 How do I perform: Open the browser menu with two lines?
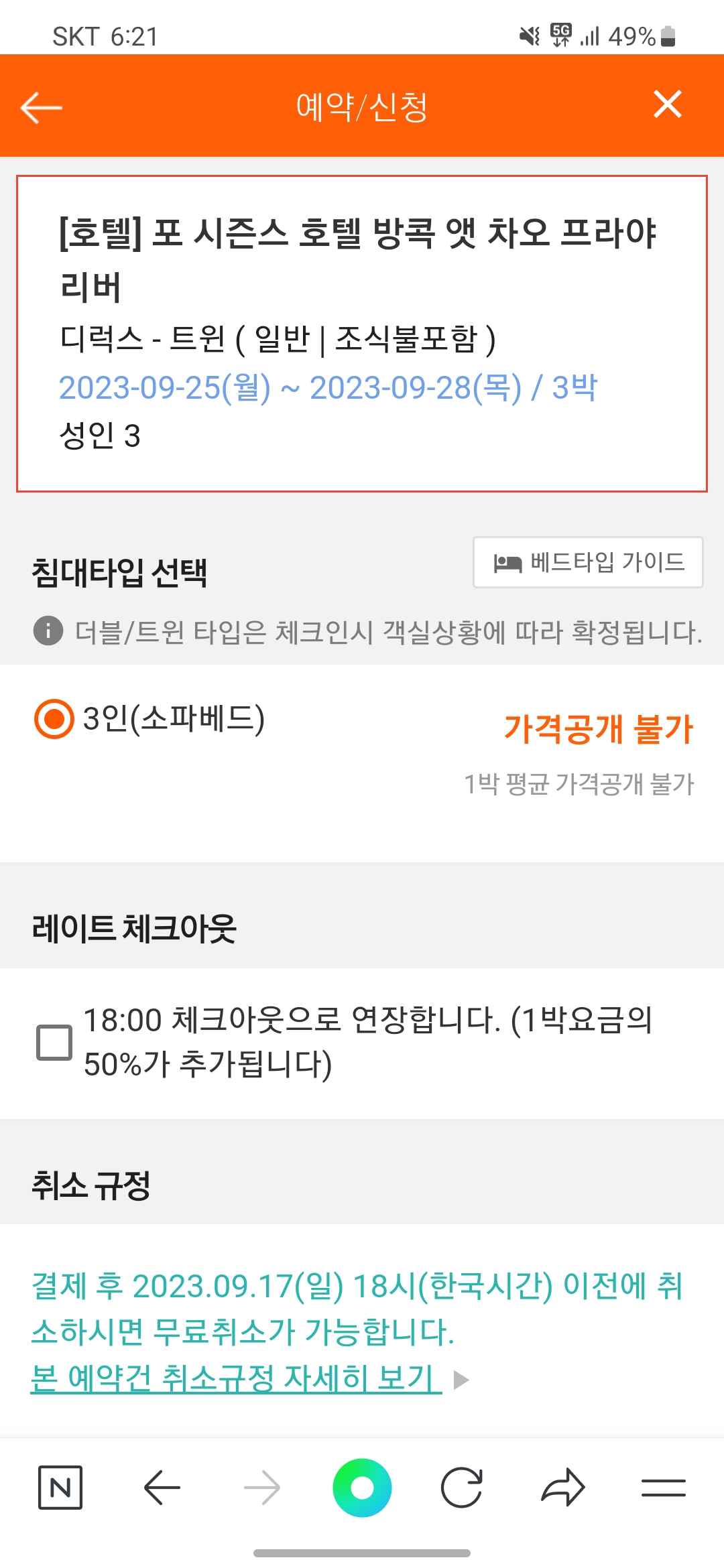point(663,1488)
